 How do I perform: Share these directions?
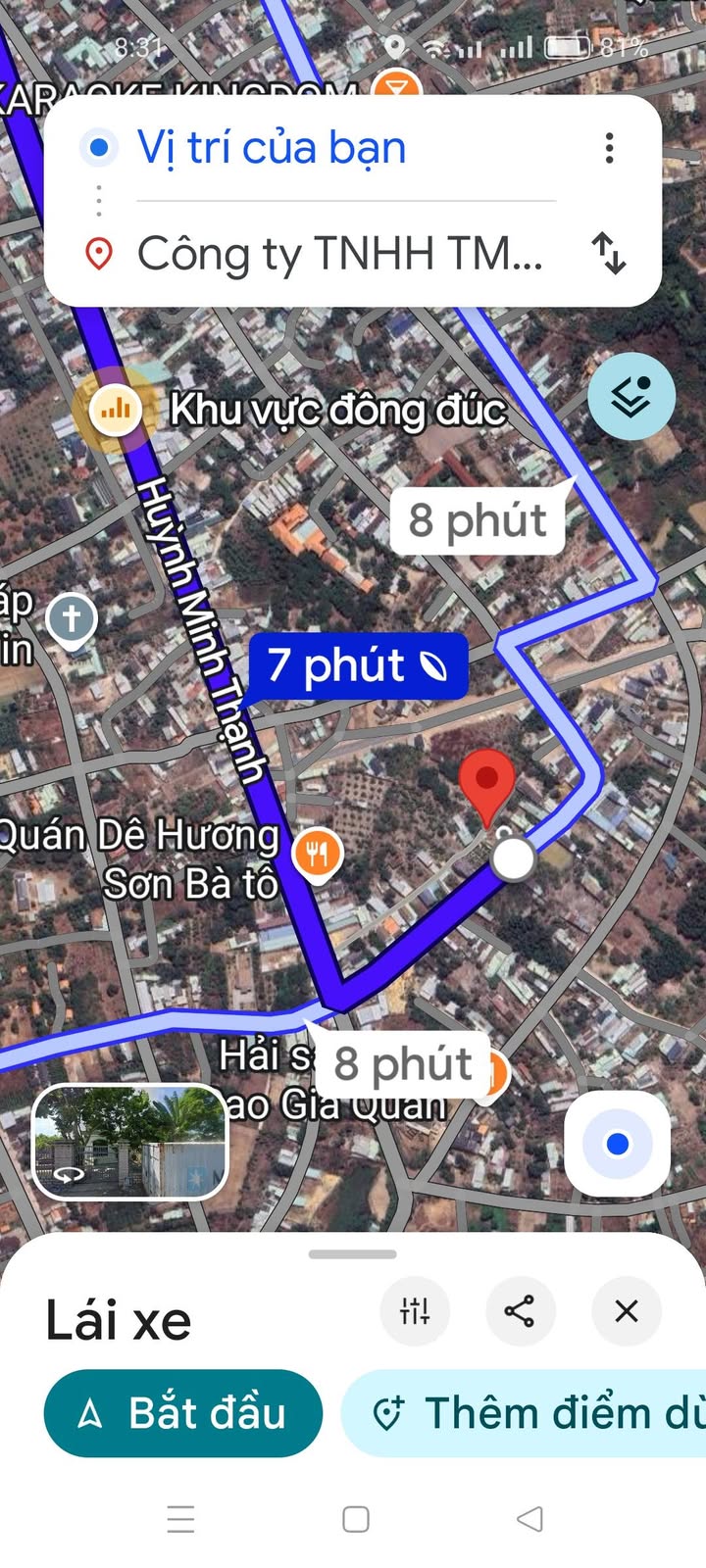click(520, 1310)
